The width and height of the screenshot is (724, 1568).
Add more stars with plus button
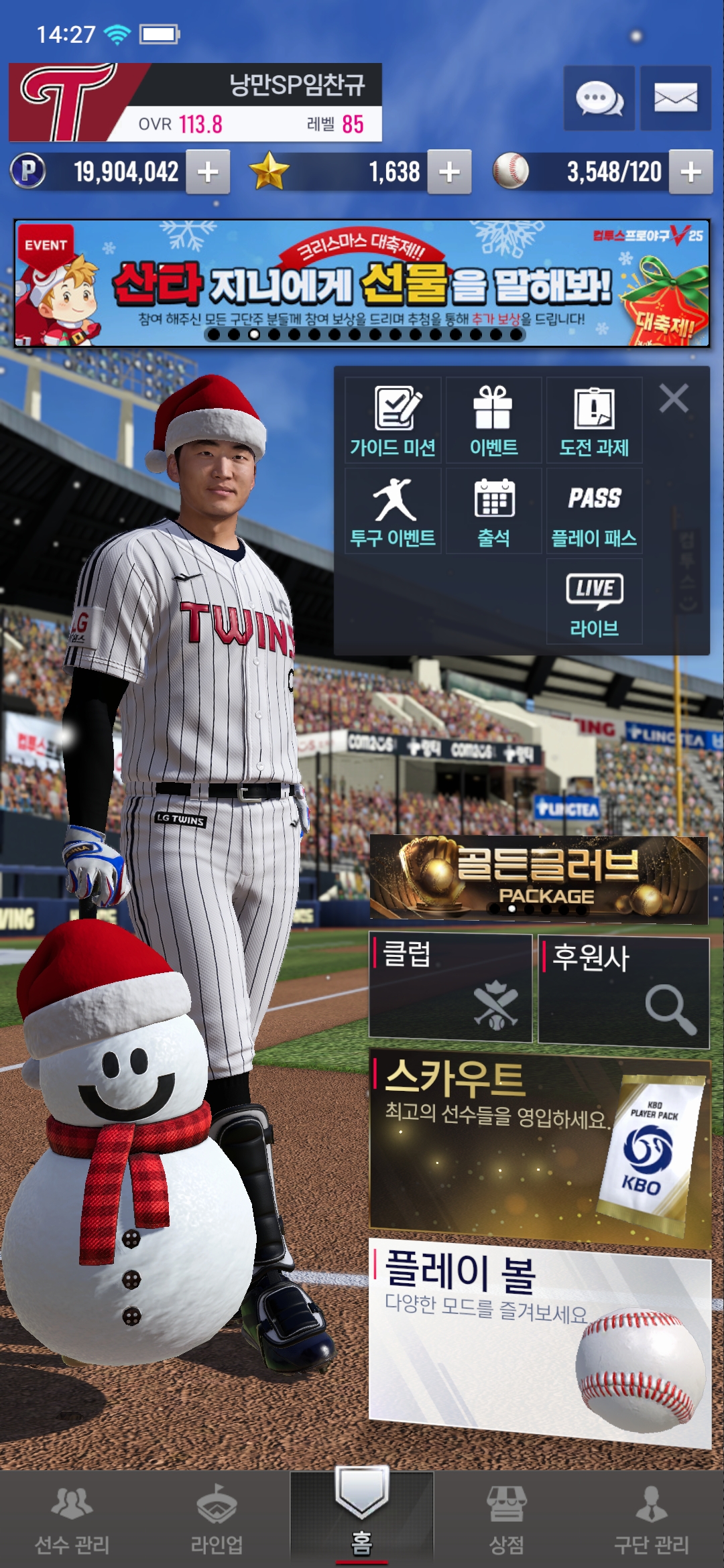[449, 172]
